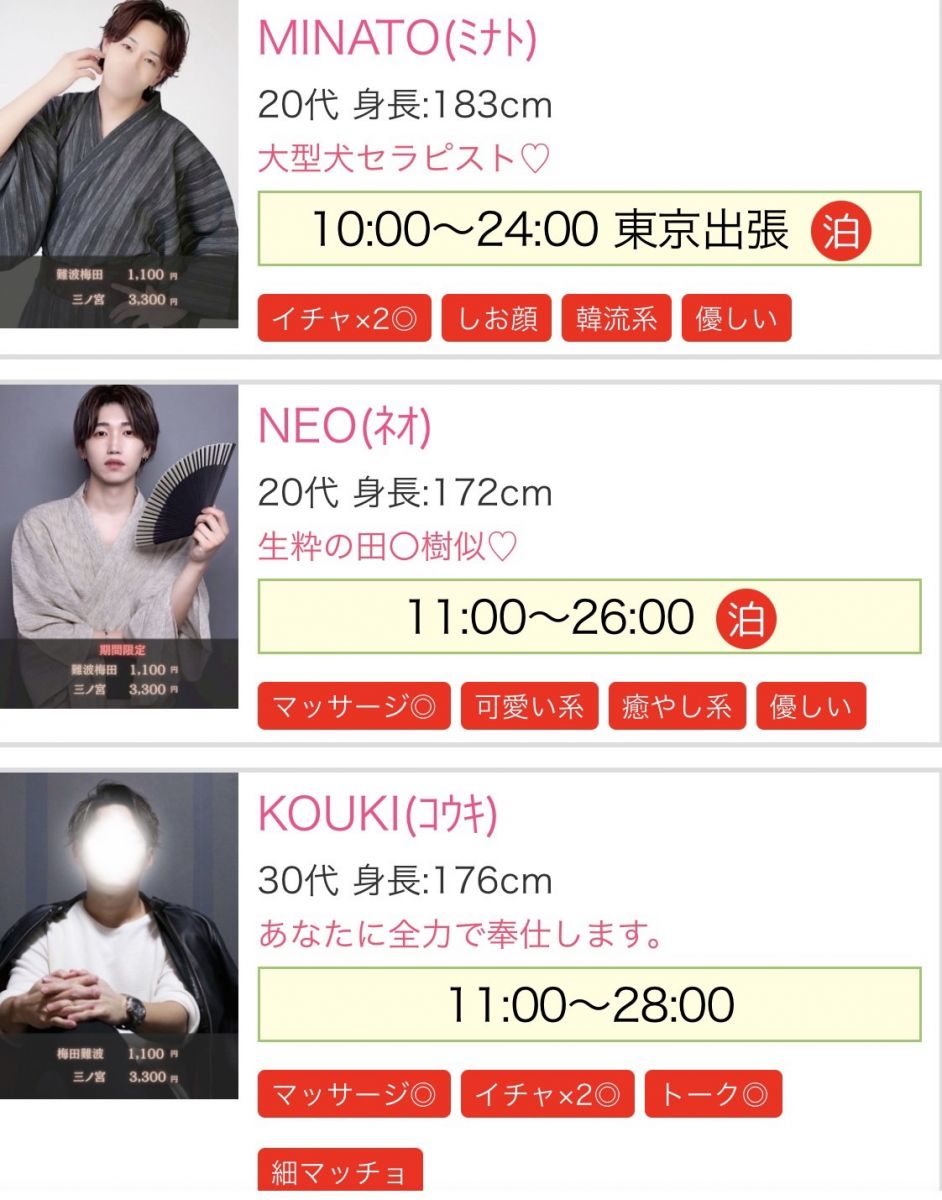
Task: View NEO's profile photo with the fan
Action: (118, 546)
